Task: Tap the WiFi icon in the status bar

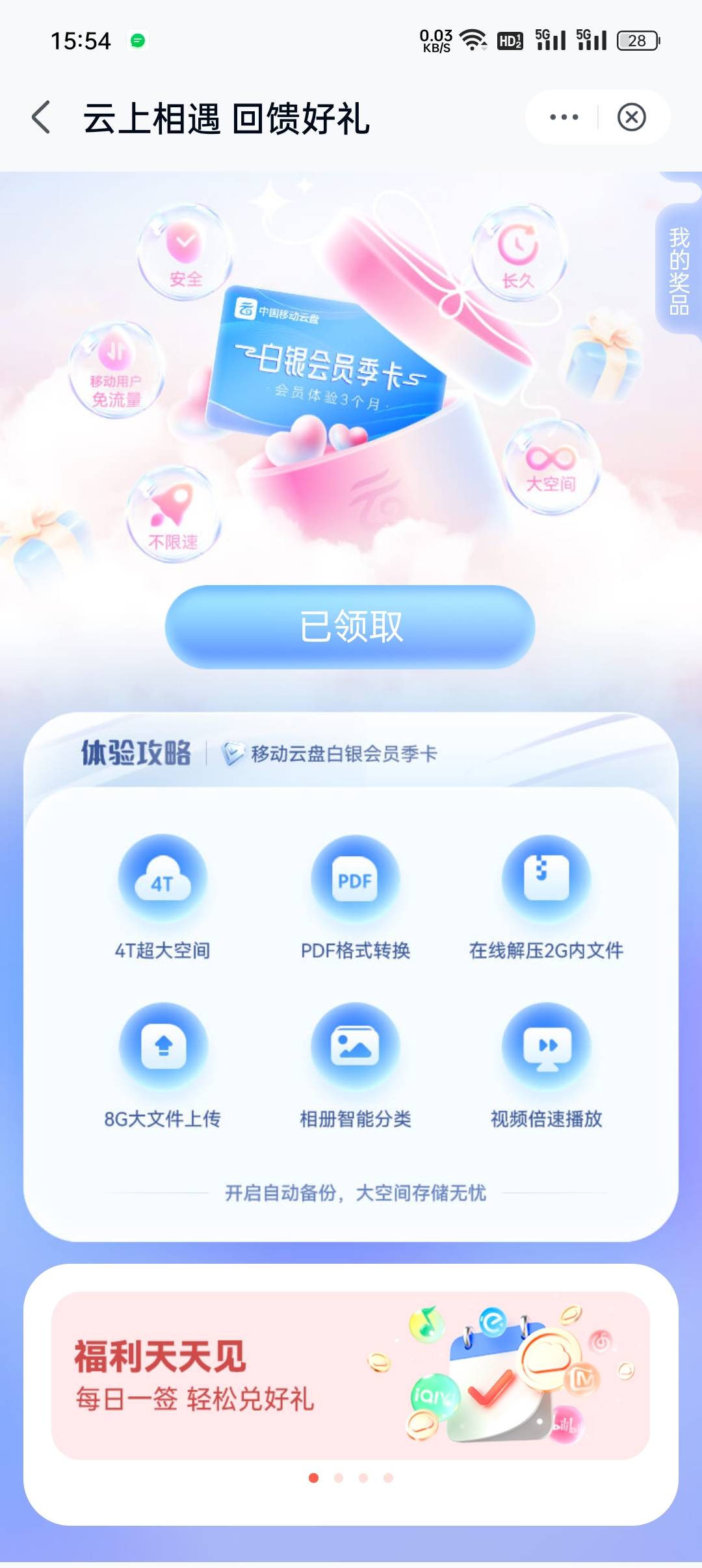Action: click(x=471, y=40)
